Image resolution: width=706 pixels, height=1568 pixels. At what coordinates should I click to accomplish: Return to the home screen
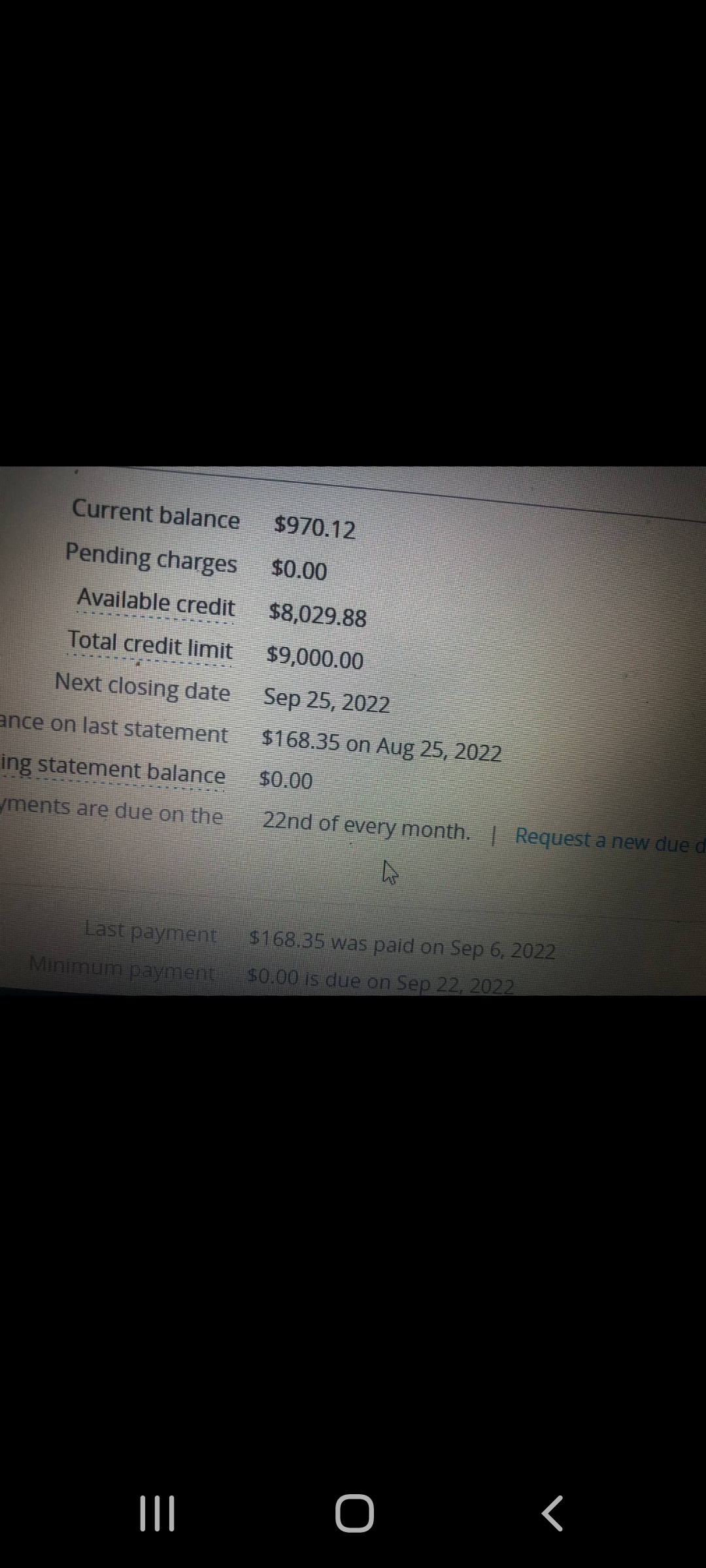(x=354, y=1513)
